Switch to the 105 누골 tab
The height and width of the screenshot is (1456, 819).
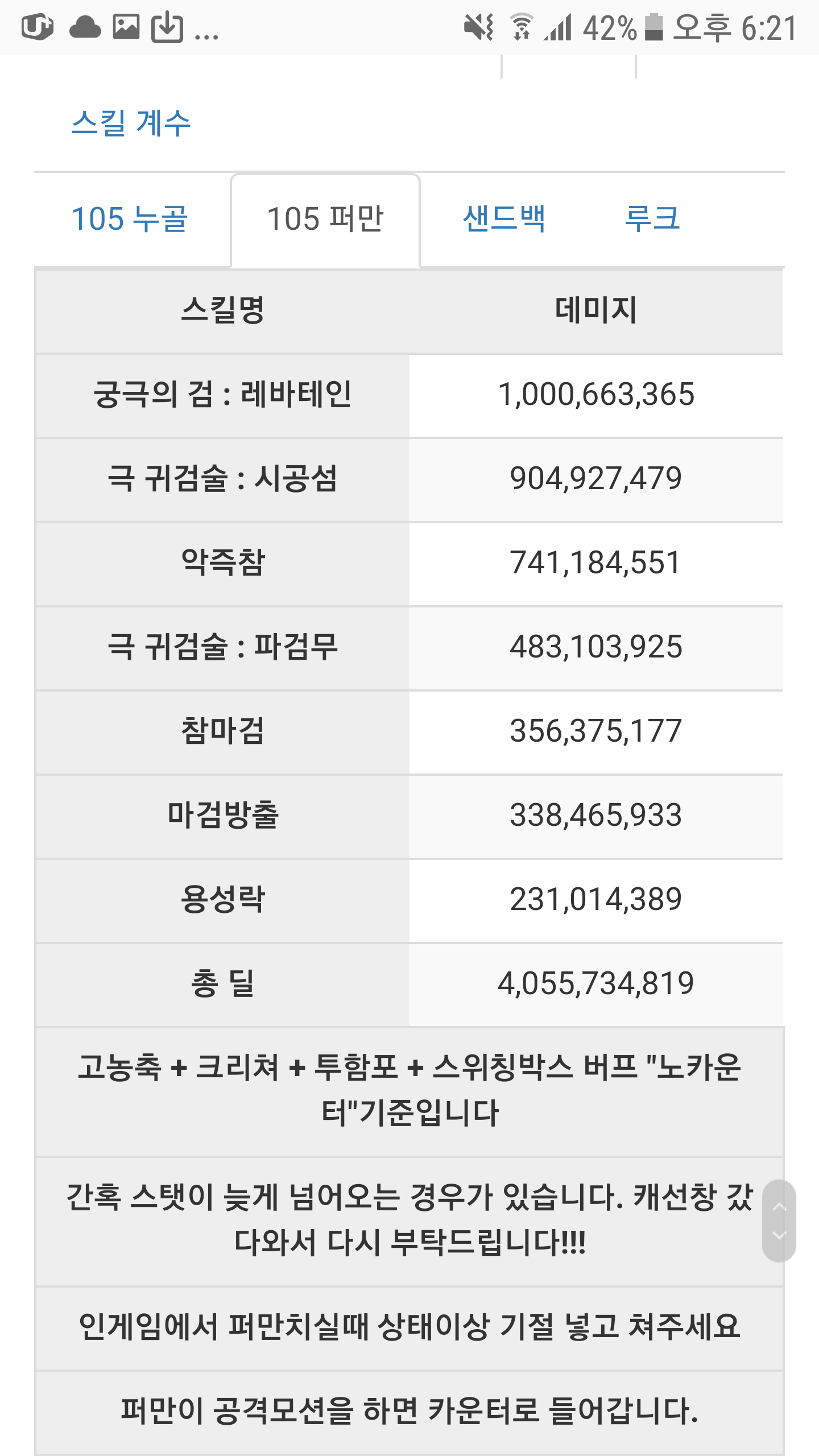130,219
